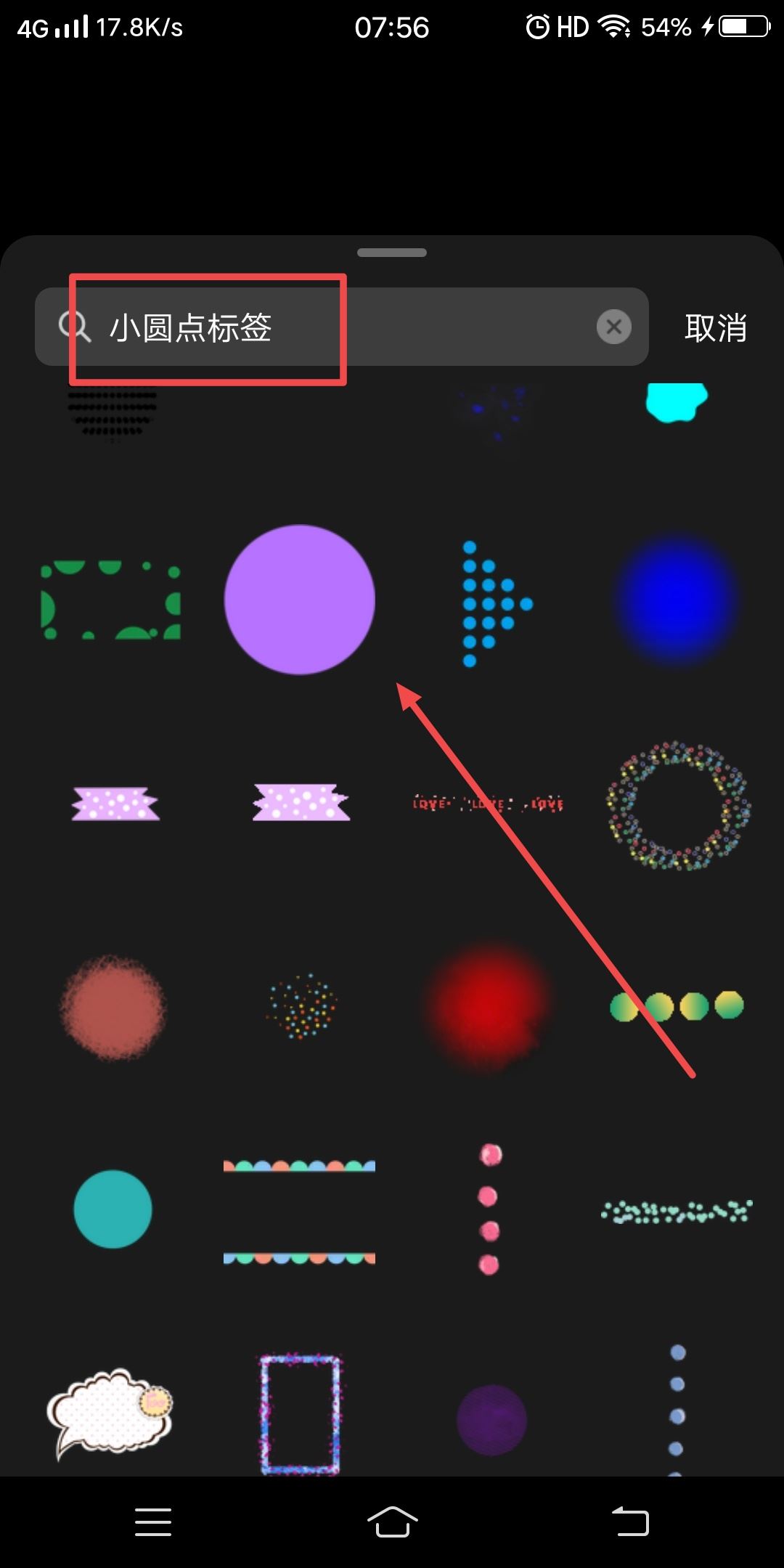Clear the search text with the X icon
Screen dimensions: 784x1568
[613, 327]
